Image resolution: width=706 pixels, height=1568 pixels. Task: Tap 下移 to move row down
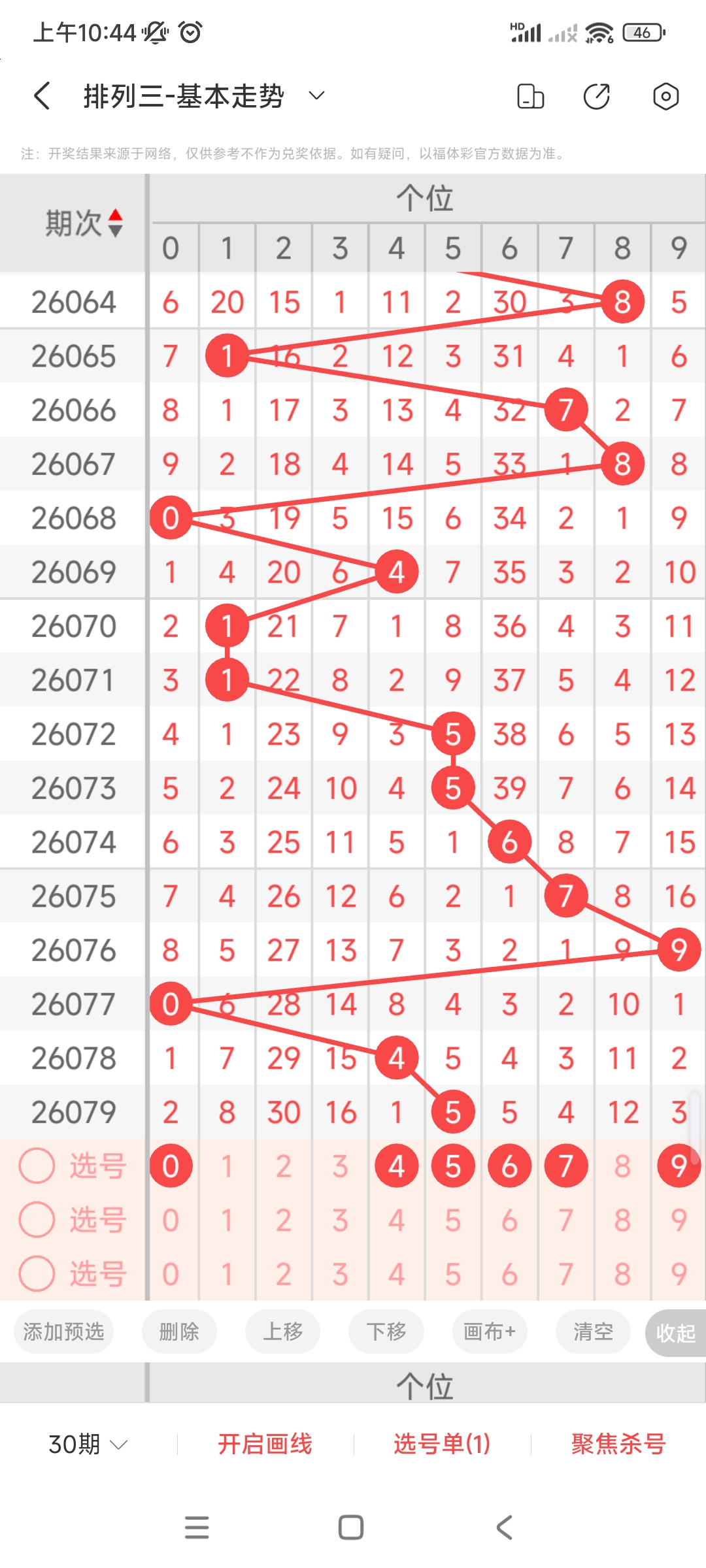[x=386, y=1331]
